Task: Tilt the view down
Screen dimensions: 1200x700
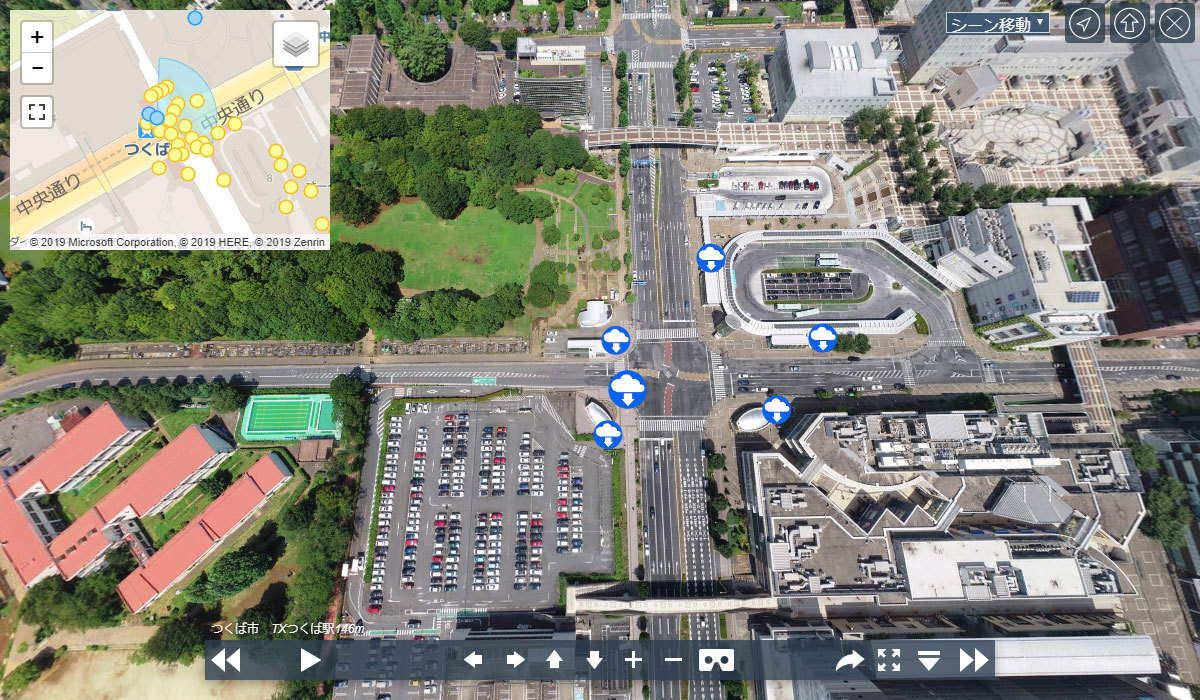Action: point(594,660)
